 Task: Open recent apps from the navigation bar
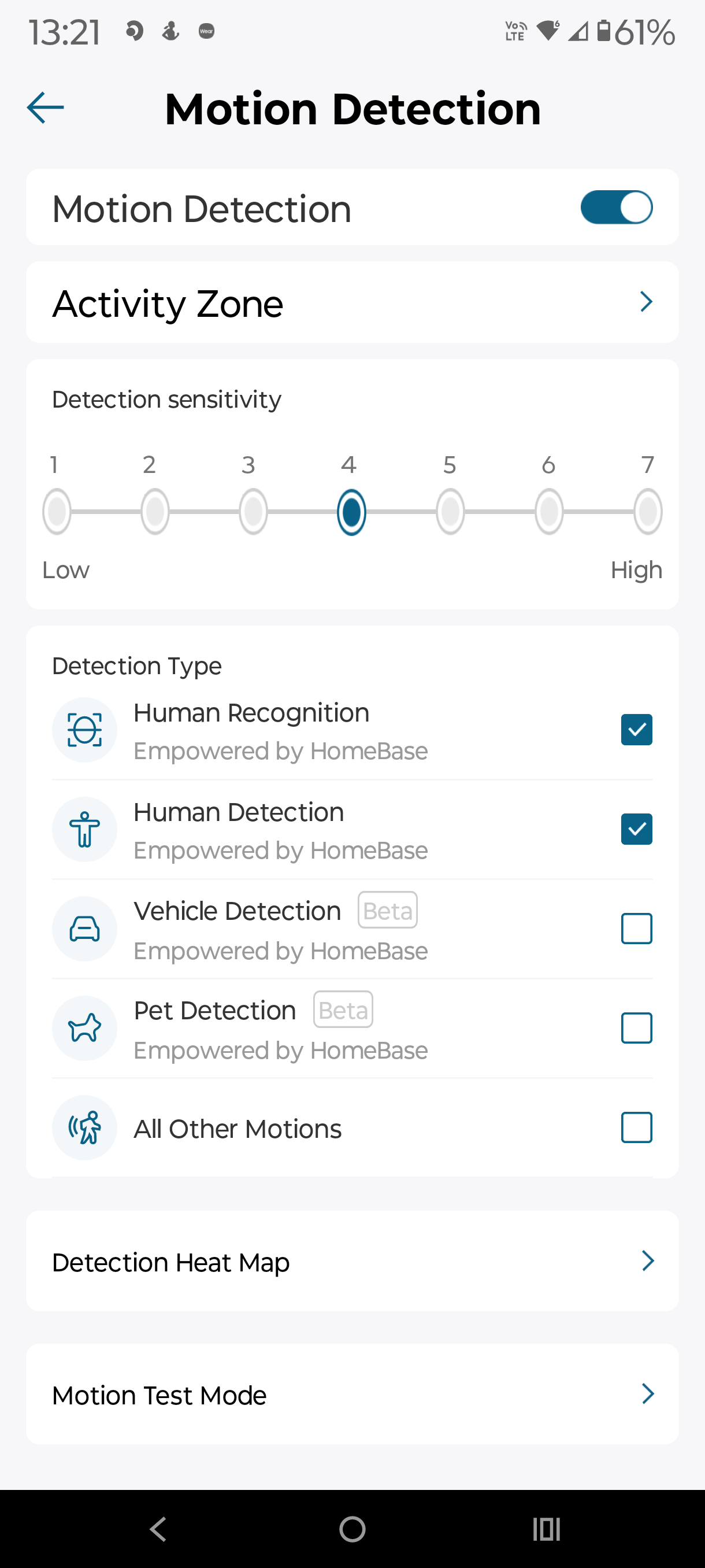click(x=546, y=1529)
